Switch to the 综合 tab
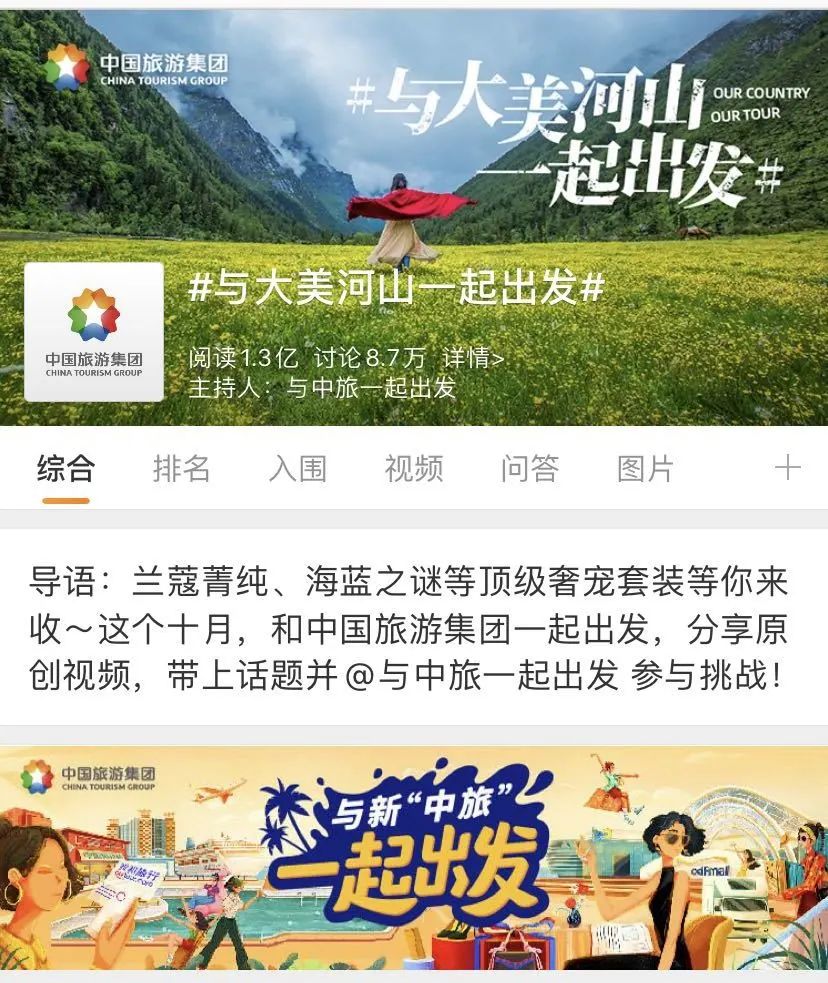The height and width of the screenshot is (983, 828). [66, 468]
